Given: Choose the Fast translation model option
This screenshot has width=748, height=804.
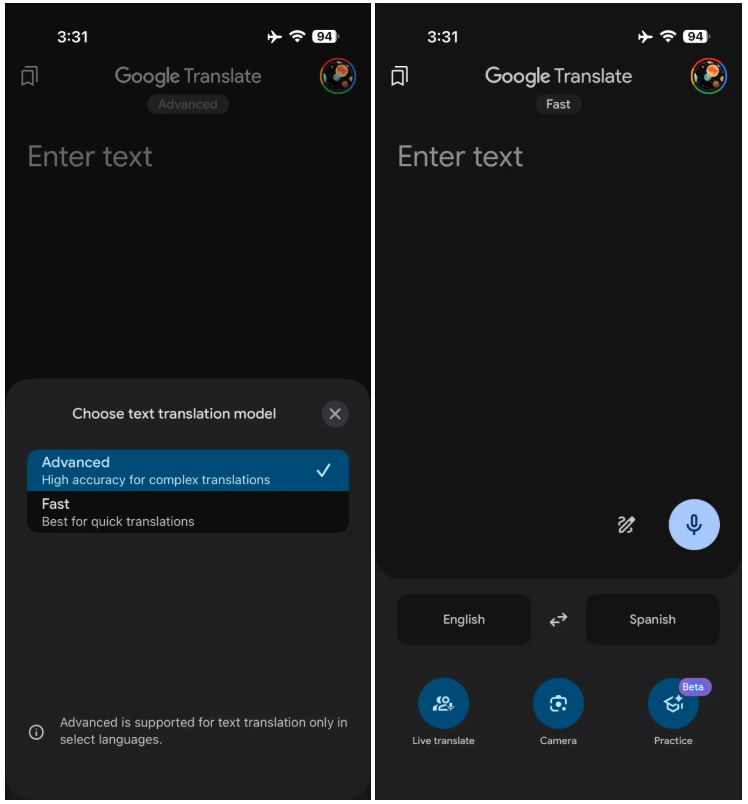Looking at the screenshot, I should (187, 512).
